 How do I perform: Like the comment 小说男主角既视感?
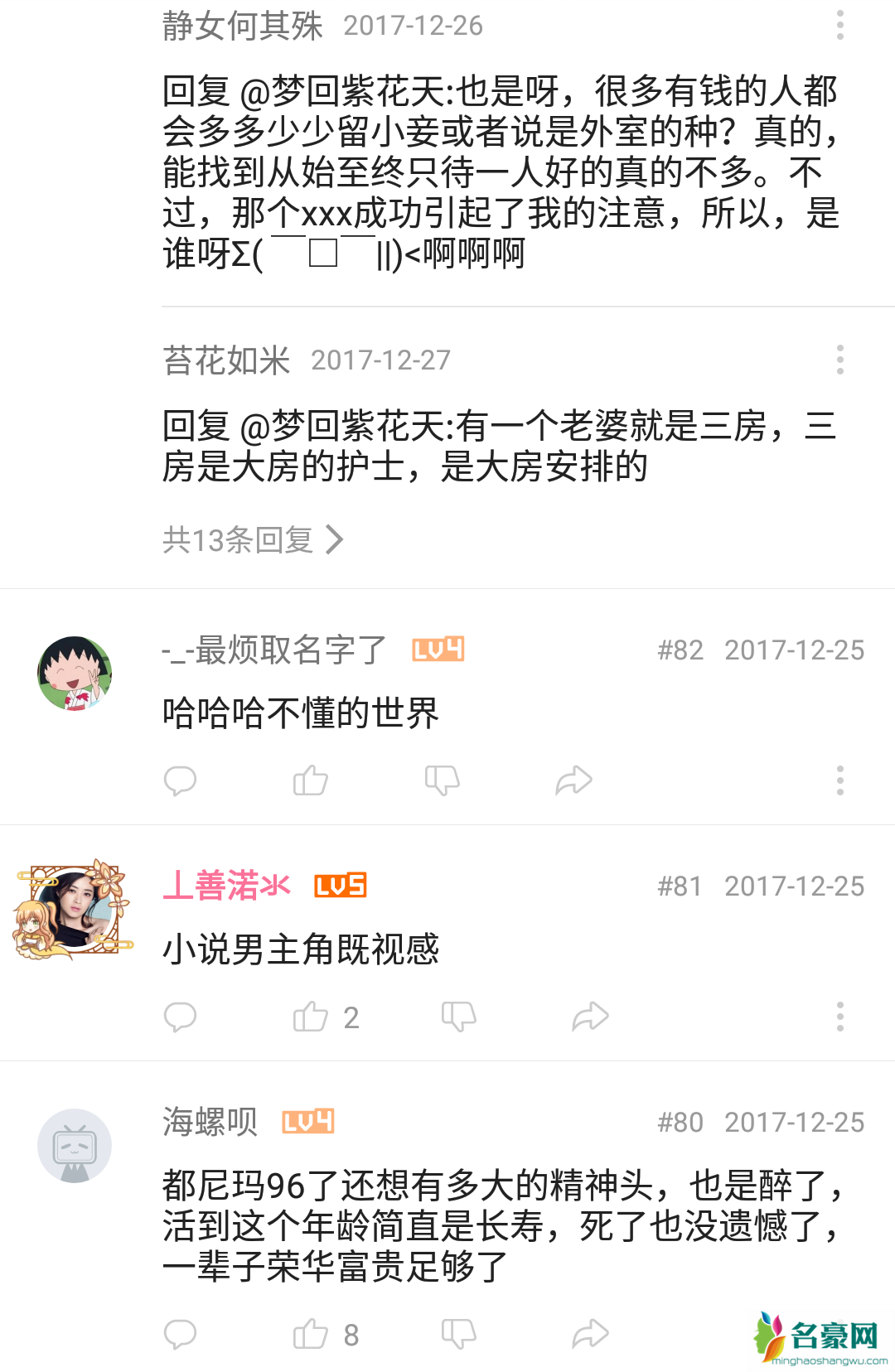click(311, 1017)
